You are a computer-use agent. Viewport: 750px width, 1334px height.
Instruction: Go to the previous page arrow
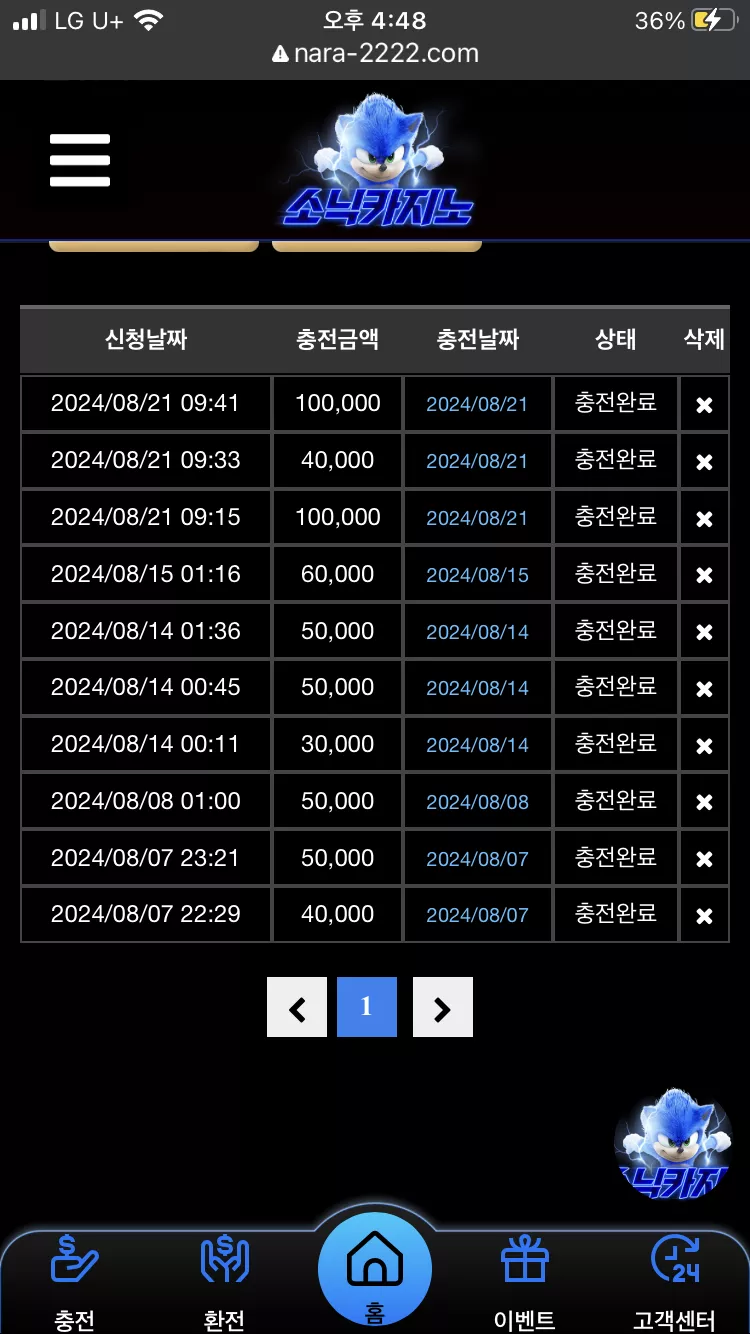click(297, 1007)
